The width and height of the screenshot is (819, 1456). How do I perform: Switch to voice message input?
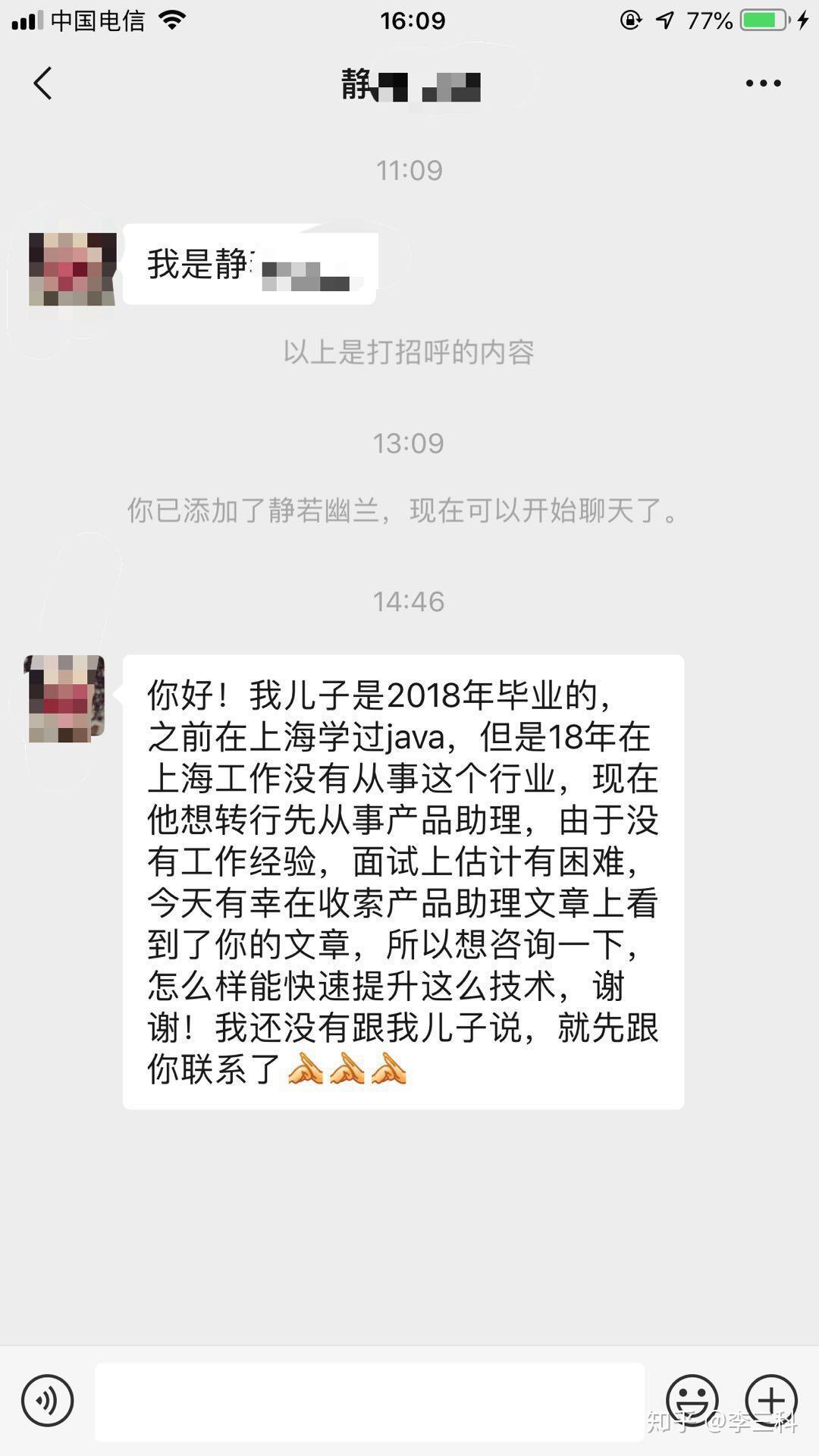click(x=48, y=1401)
